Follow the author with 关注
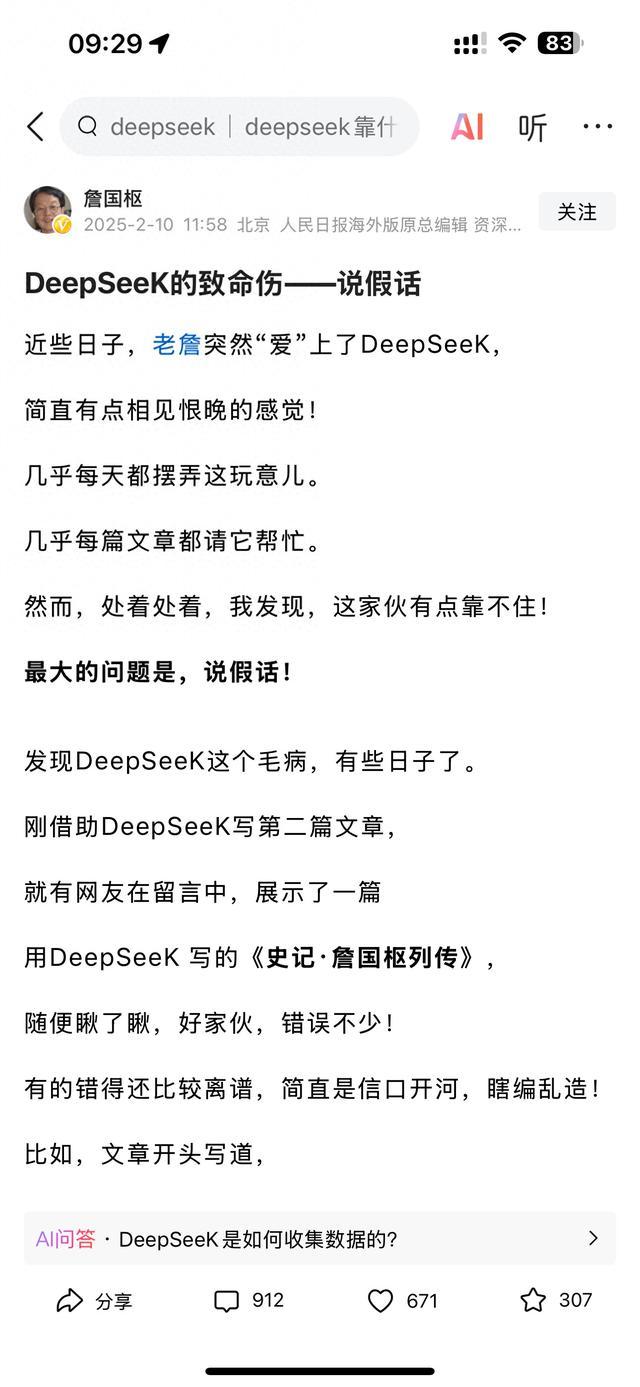This screenshot has height=1387, width=640. point(577,212)
